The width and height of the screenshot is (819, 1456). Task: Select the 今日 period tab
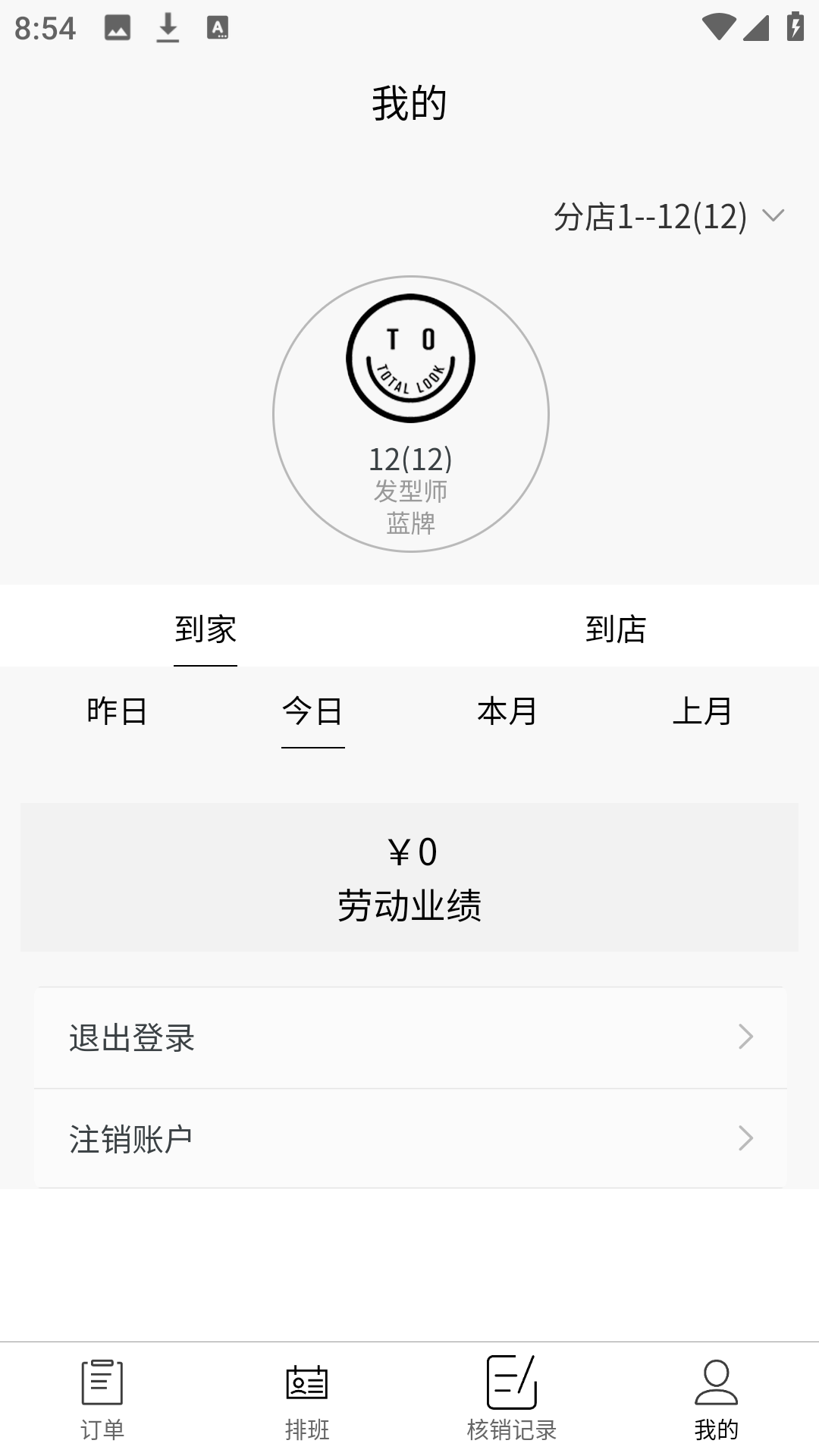pyautogui.click(x=312, y=711)
